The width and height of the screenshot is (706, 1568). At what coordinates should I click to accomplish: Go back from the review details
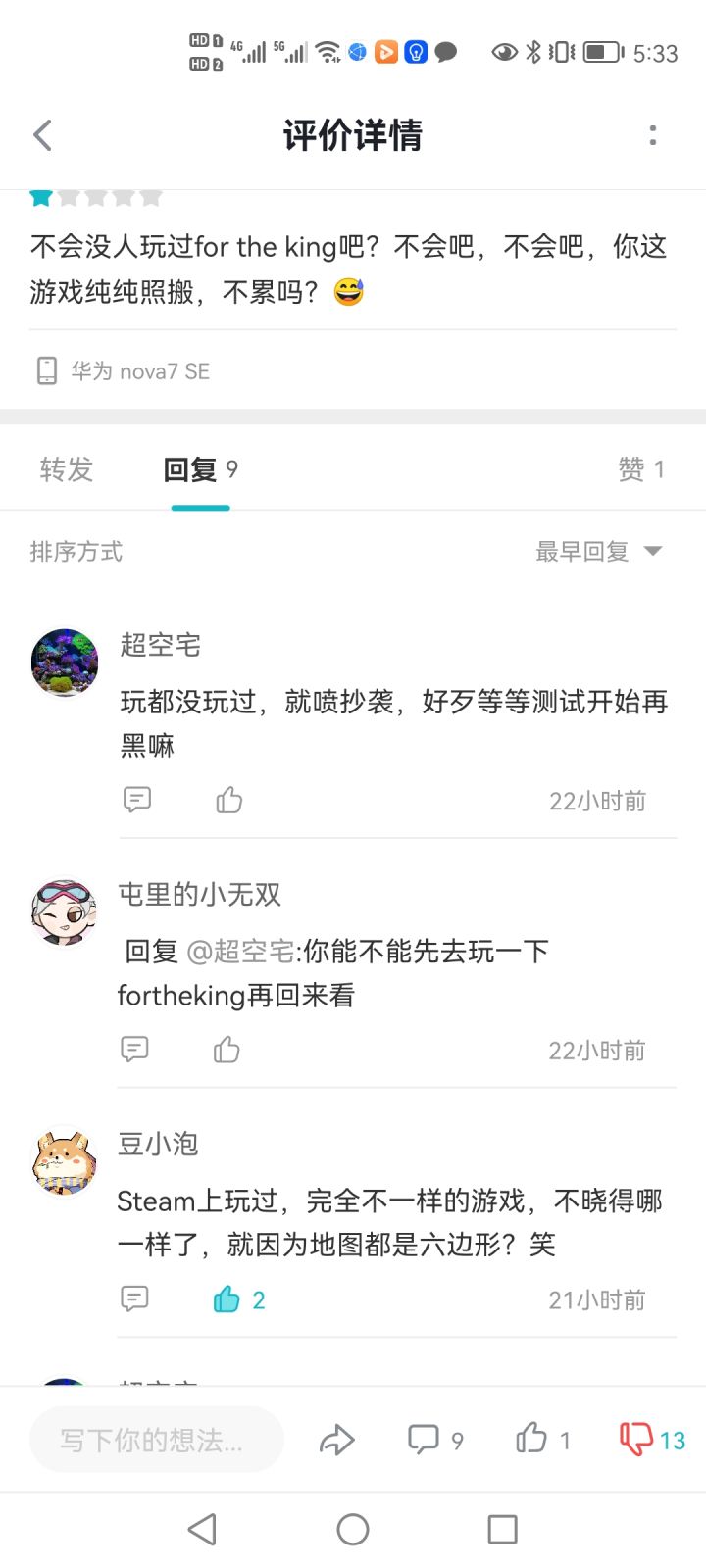point(42,135)
